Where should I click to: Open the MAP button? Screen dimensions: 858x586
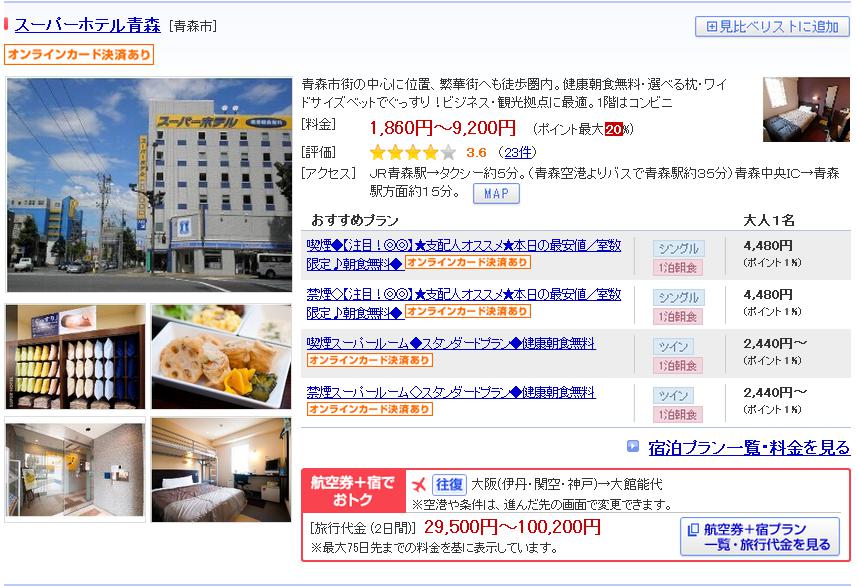pos(496,194)
